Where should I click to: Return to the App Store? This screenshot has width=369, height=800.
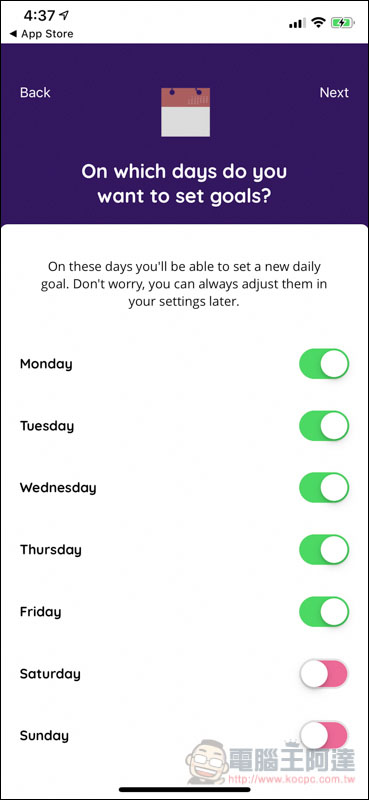[x=41, y=34]
